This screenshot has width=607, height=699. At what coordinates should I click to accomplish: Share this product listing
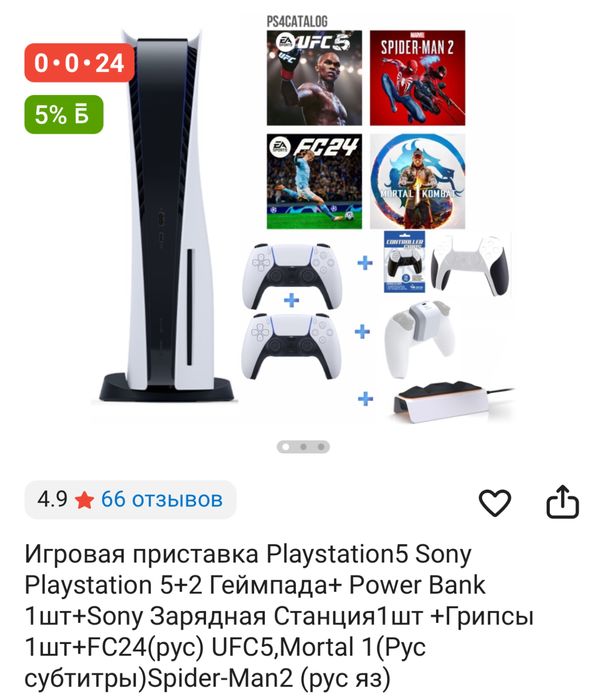(x=562, y=501)
